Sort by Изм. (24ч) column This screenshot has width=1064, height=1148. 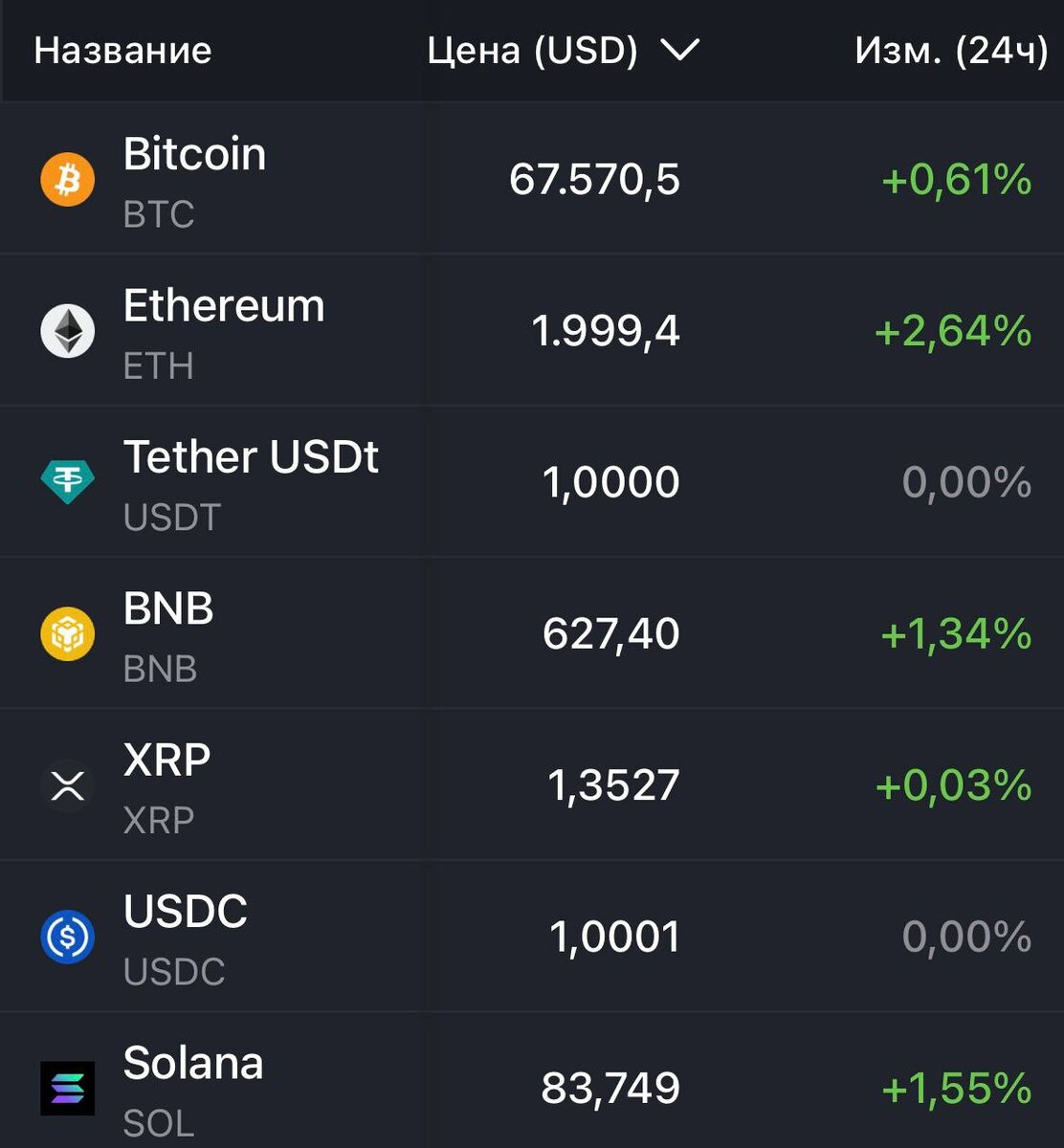click(950, 51)
